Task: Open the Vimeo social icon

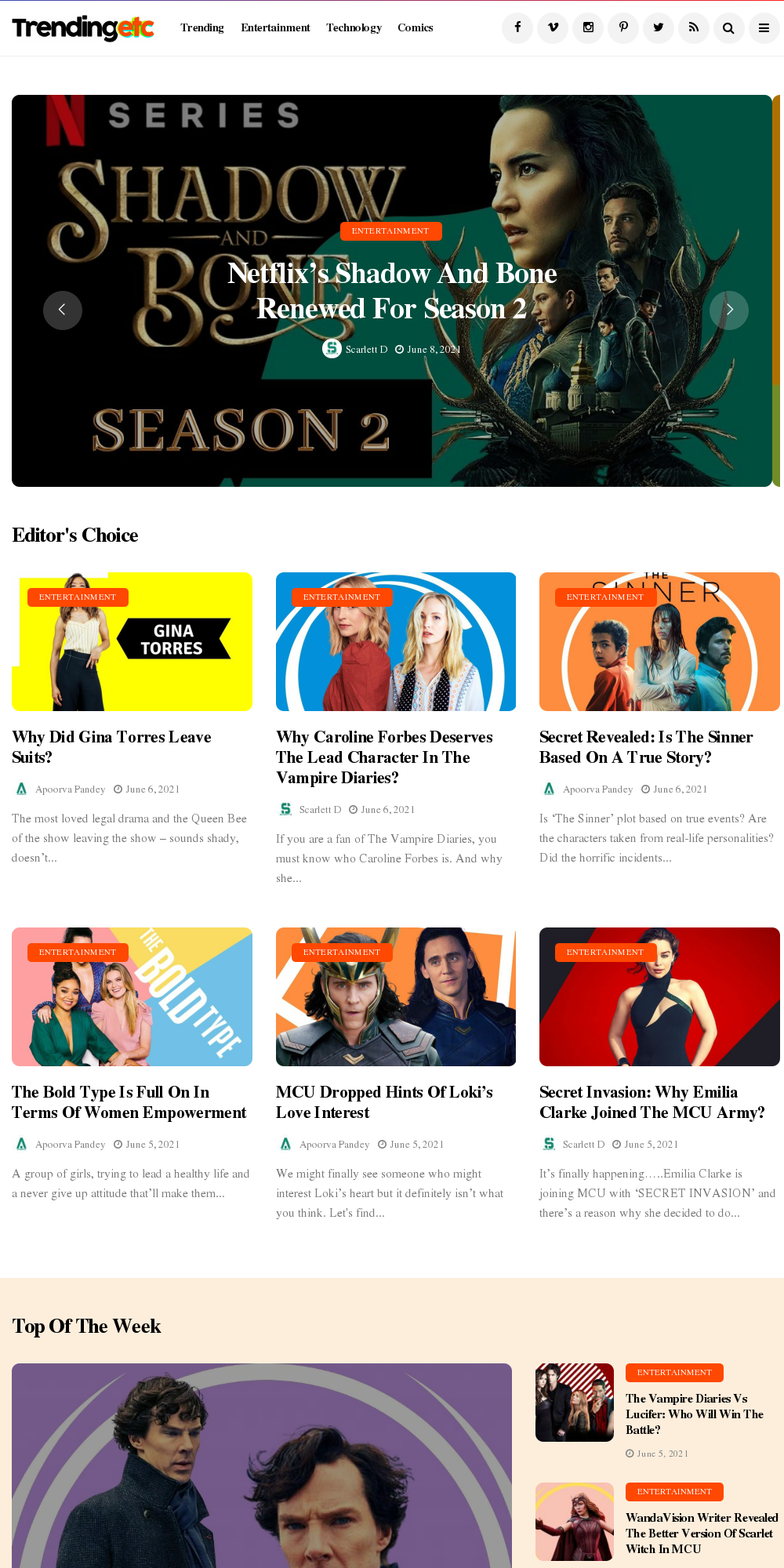Action: [x=553, y=28]
